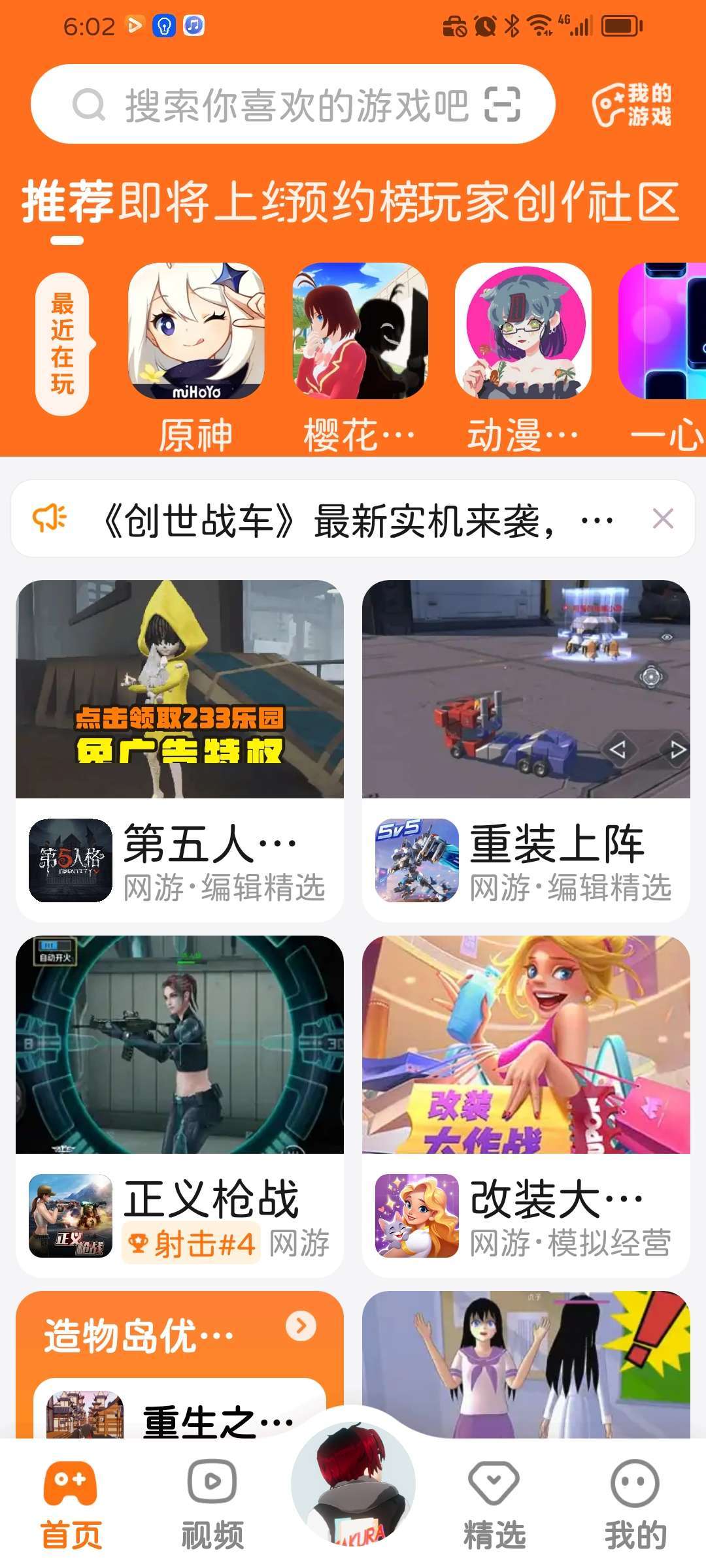
Task: Dismiss the 创世战车 announcement banner
Action: point(663,519)
